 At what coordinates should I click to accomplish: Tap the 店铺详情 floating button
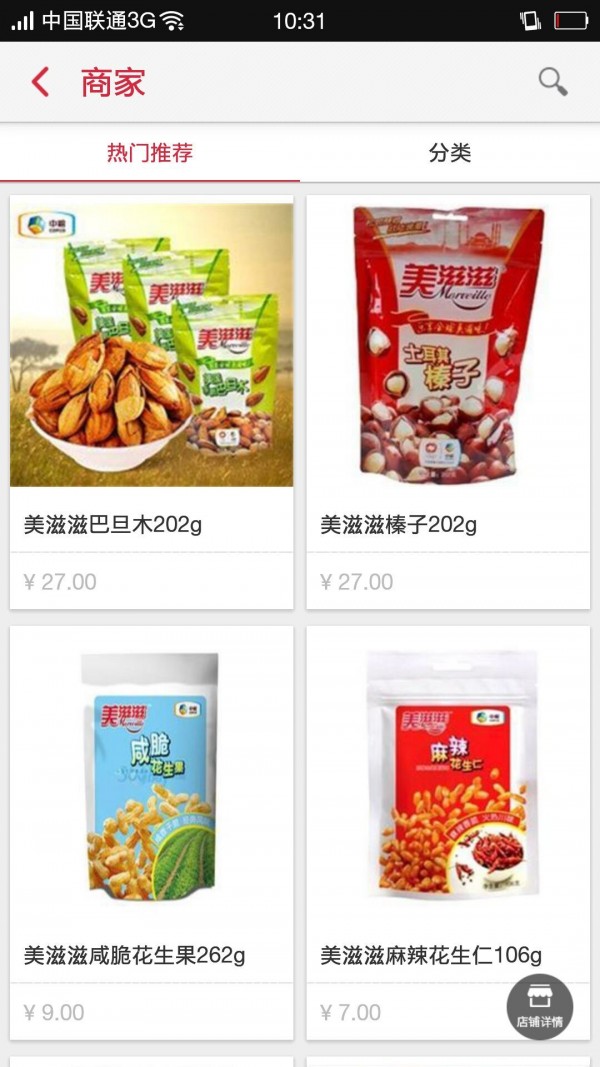tap(540, 1006)
